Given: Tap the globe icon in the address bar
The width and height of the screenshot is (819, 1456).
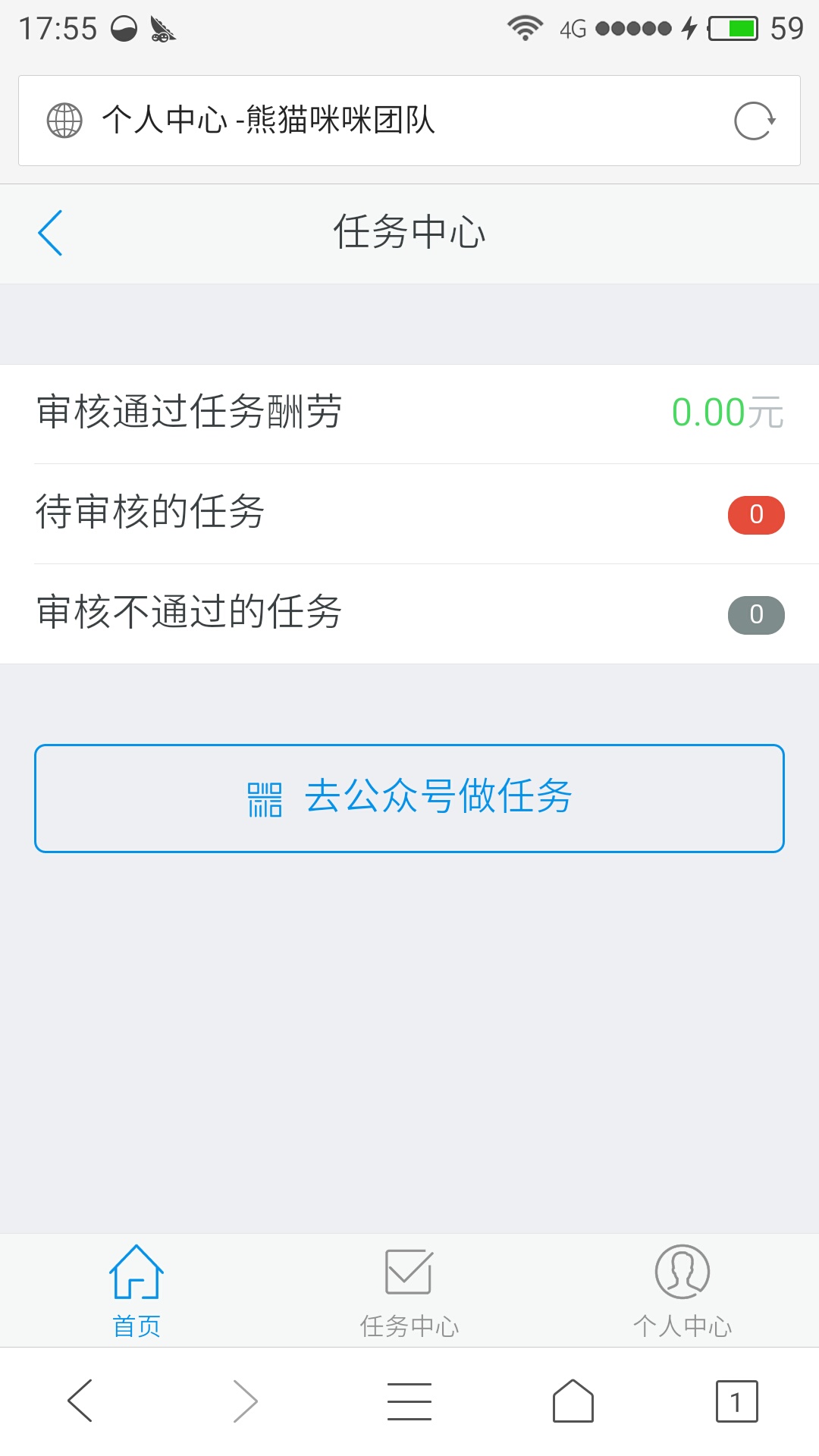Looking at the screenshot, I should 64,119.
